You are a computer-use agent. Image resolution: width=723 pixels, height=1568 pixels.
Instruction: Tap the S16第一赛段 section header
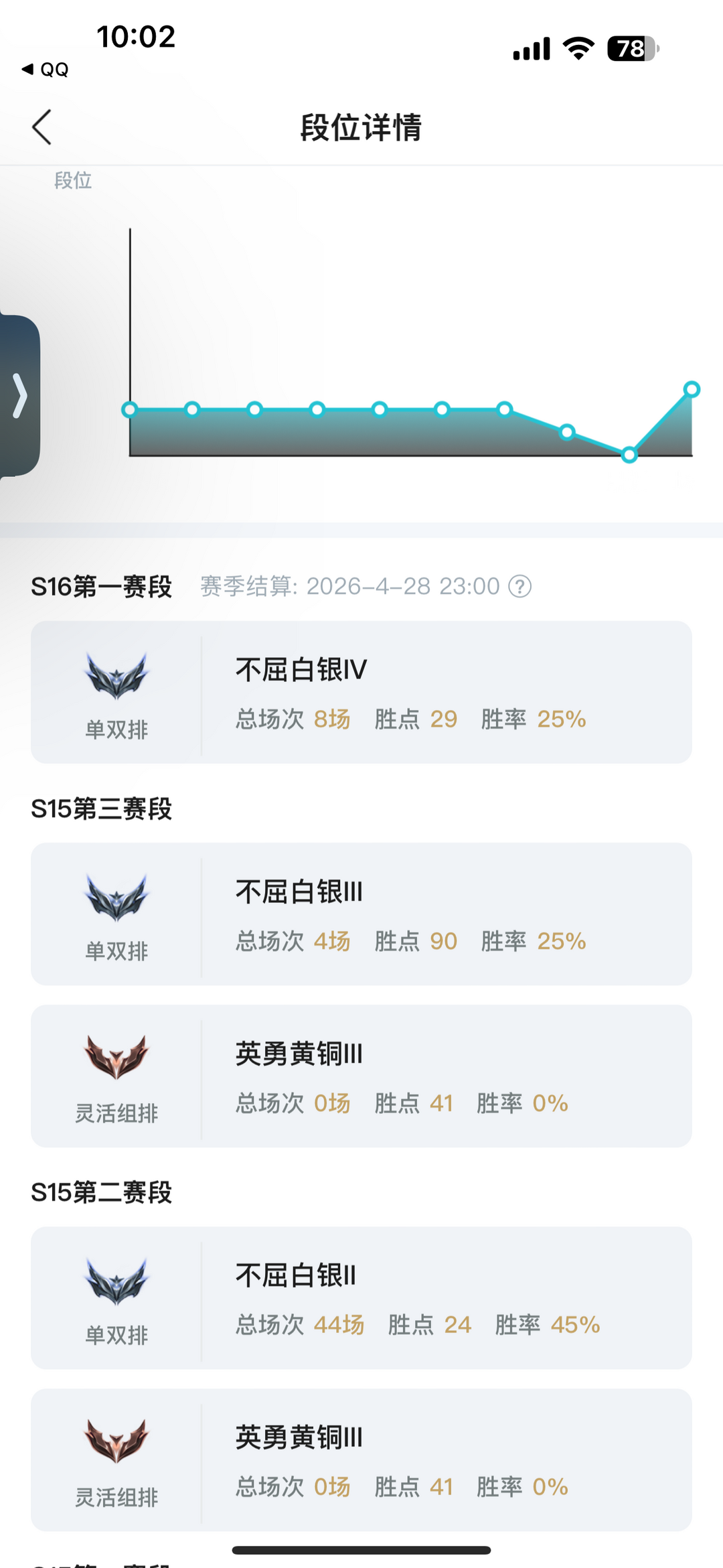pos(102,586)
